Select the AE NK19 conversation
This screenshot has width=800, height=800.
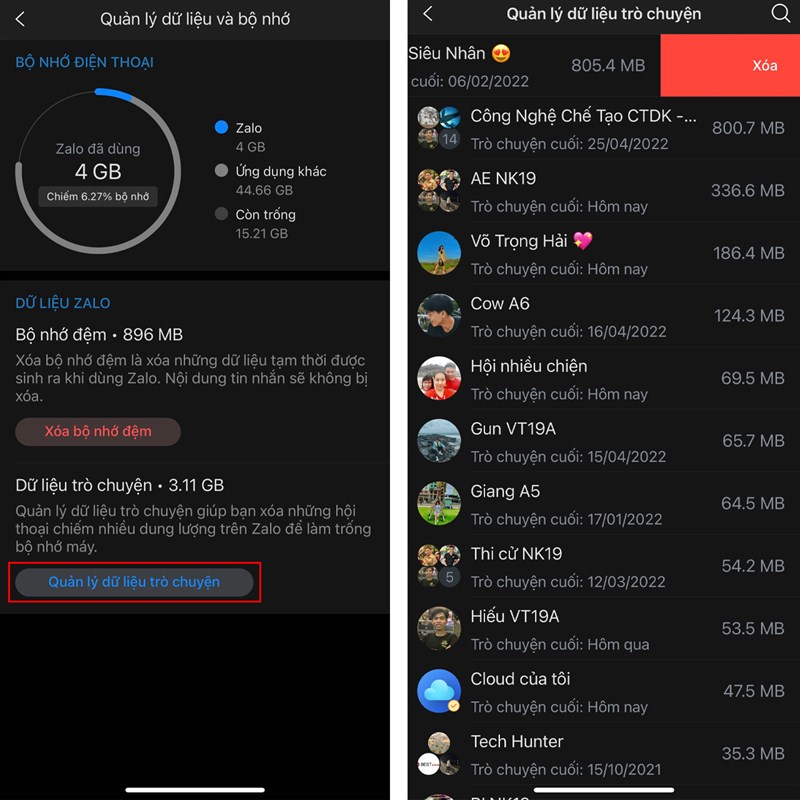[600, 191]
